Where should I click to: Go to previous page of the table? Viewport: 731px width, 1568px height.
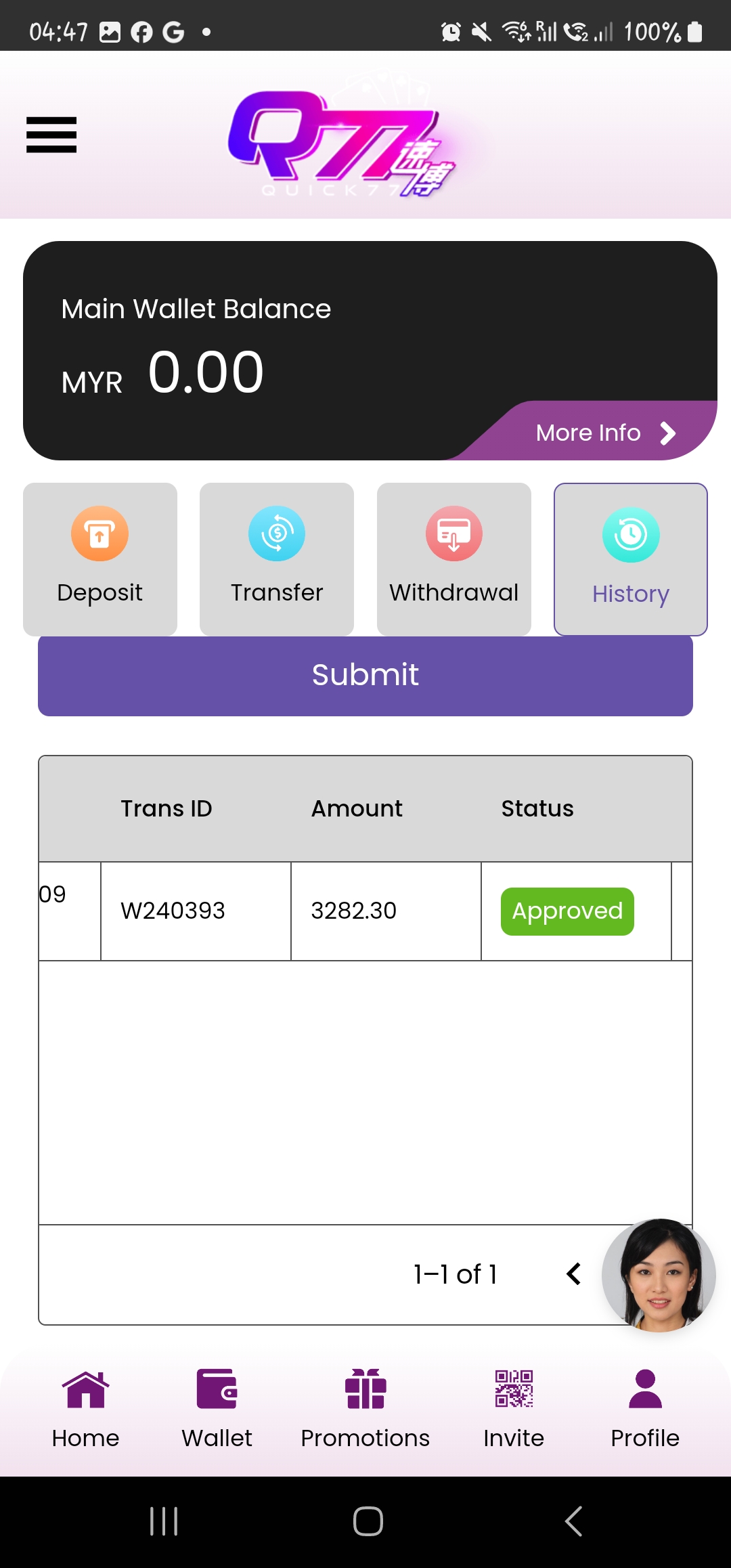pos(573,1274)
